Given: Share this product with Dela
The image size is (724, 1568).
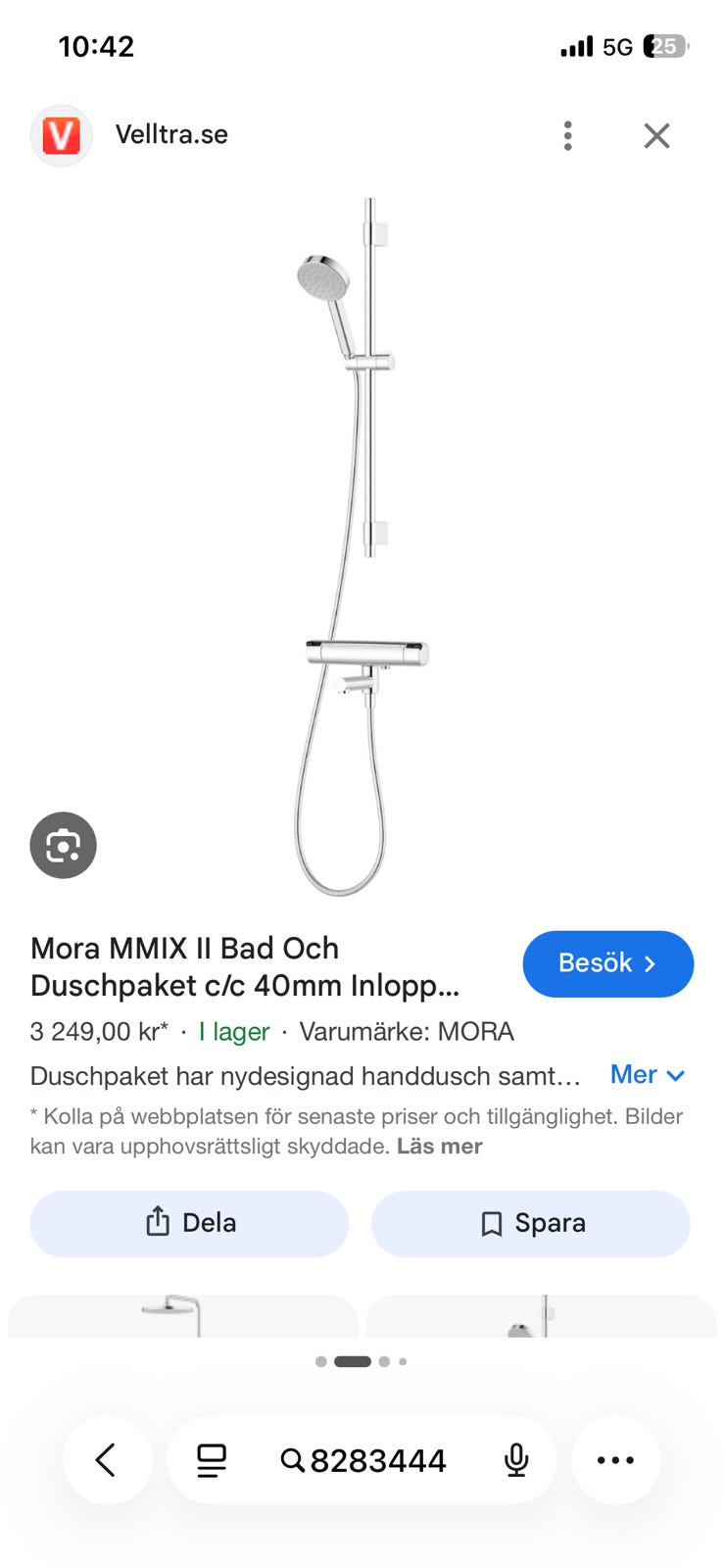Looking at the screenshot, I should tap(189, 1223).
